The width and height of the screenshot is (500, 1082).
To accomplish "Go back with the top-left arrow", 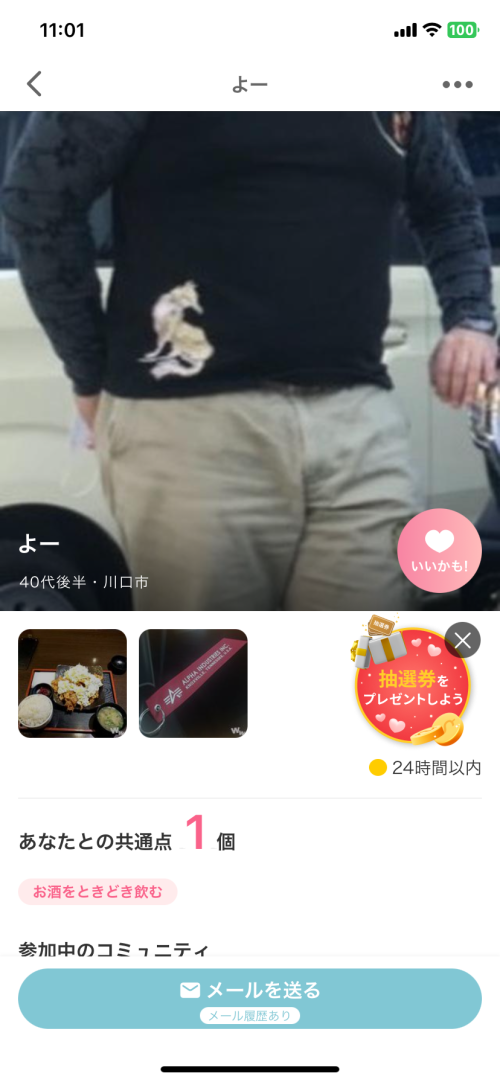I will pyautogui.click(x=34, y=84).
